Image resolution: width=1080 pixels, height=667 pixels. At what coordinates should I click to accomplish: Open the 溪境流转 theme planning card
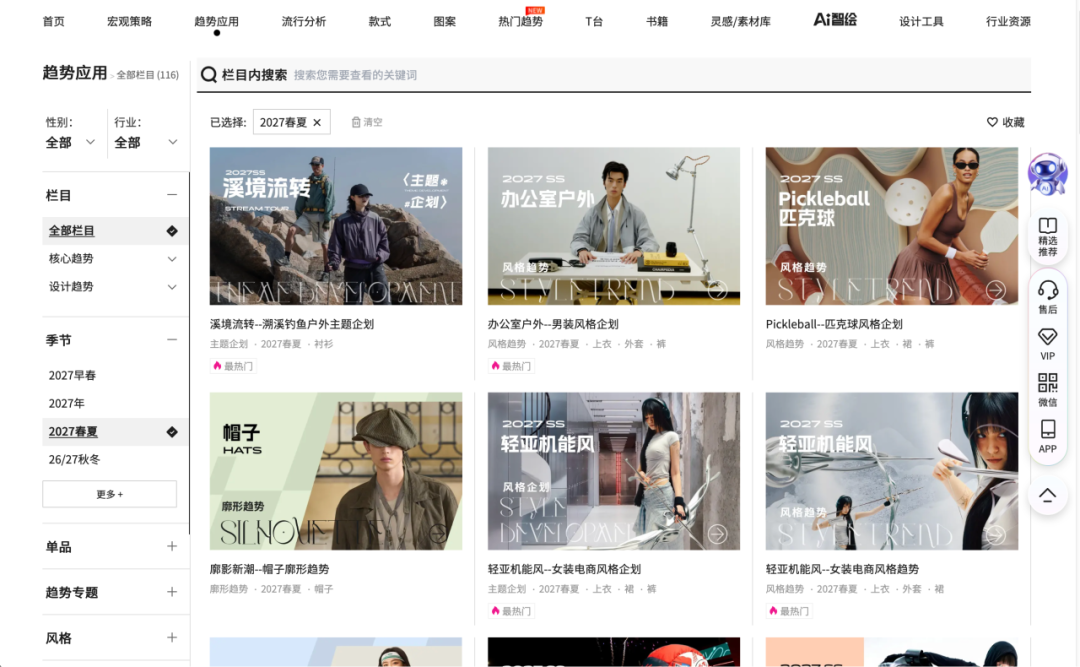(x=336, y=226)
